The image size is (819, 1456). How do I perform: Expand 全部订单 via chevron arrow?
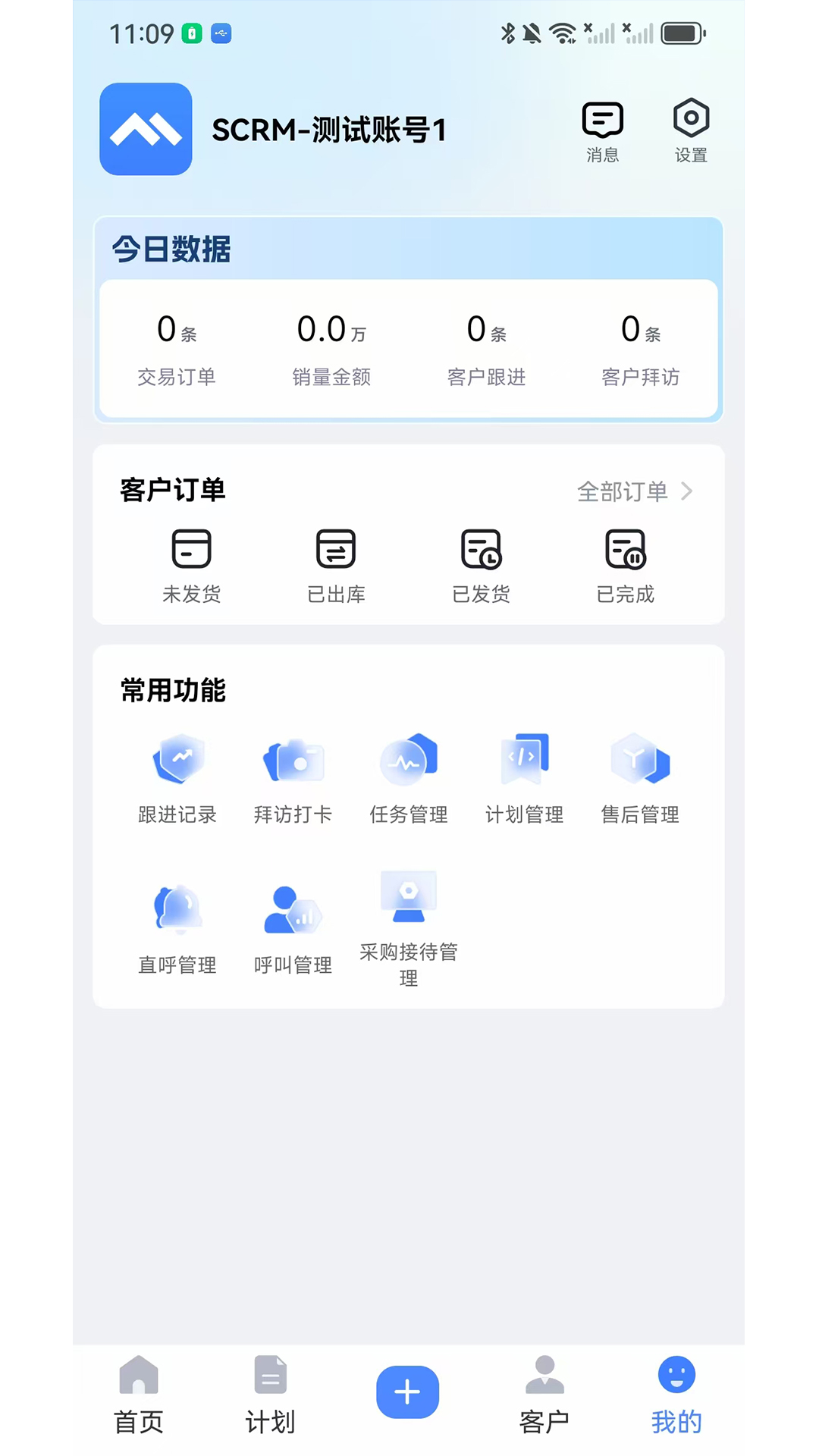pos(688,491)
